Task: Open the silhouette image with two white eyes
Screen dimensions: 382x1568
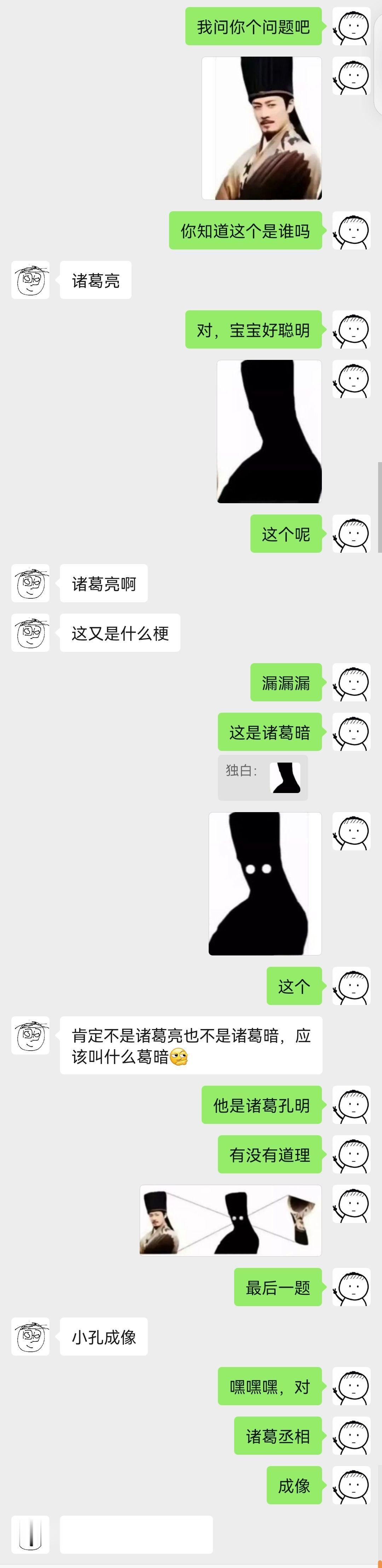Action: tap(265, 883)
